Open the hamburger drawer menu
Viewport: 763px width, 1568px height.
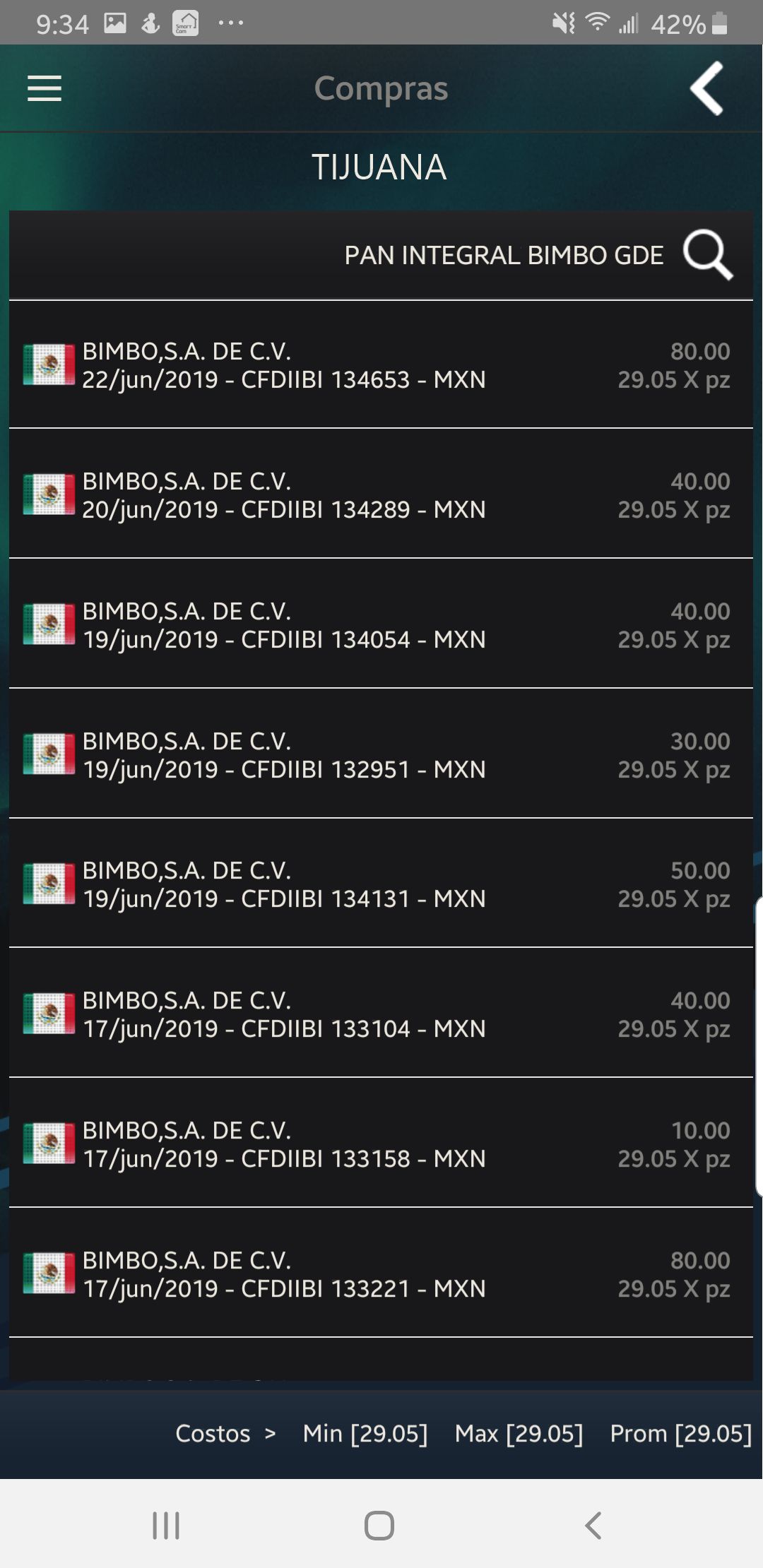point(45,89)
